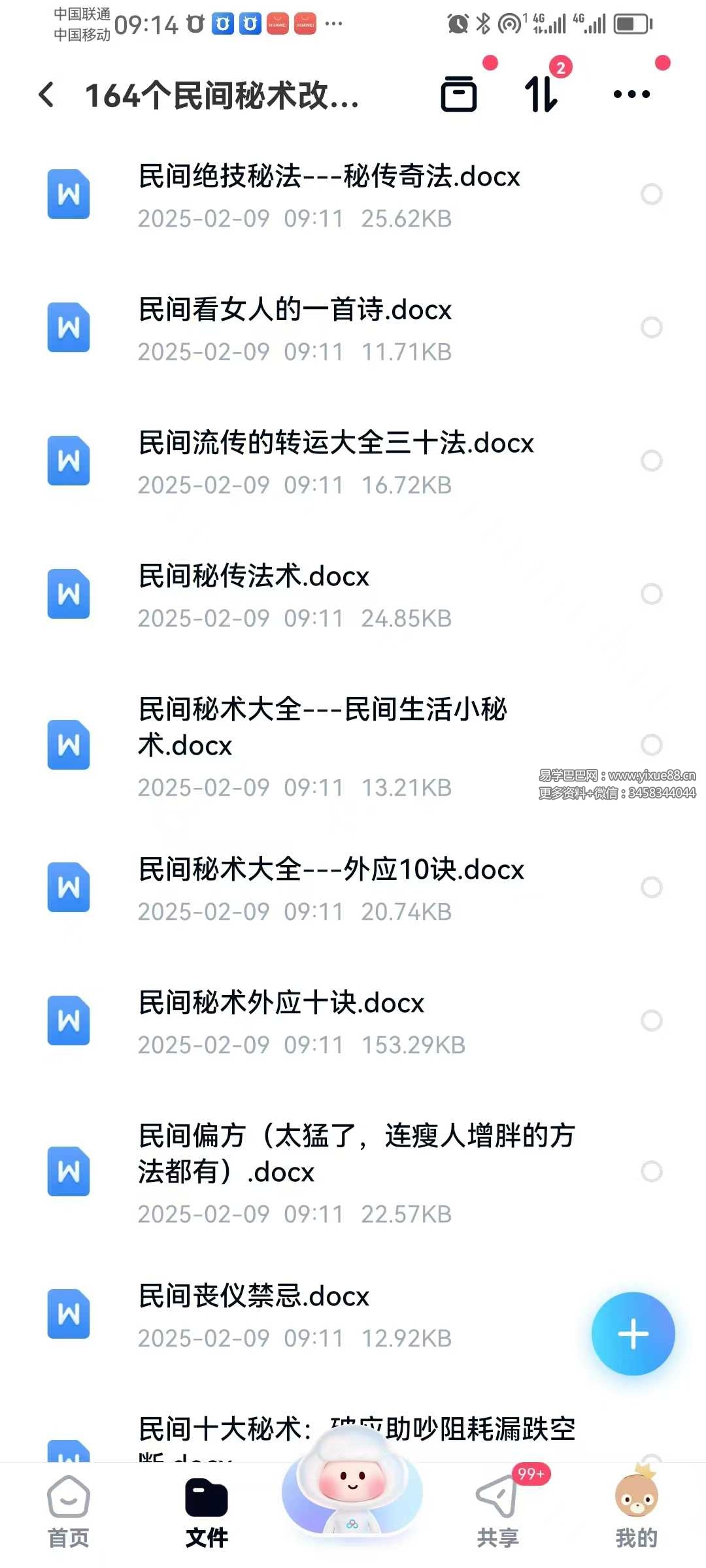Open the transfer list arrows icon
This screenshot has height=1568, width=706.
click(542, 94)
